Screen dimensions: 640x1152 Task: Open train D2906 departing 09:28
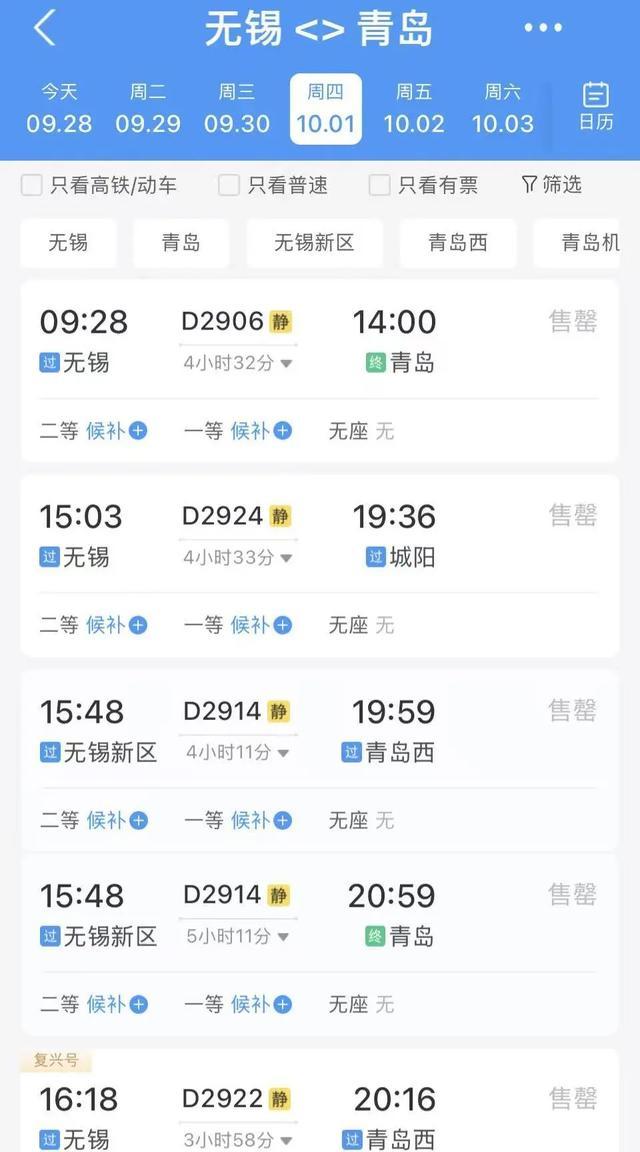(320, 370)
